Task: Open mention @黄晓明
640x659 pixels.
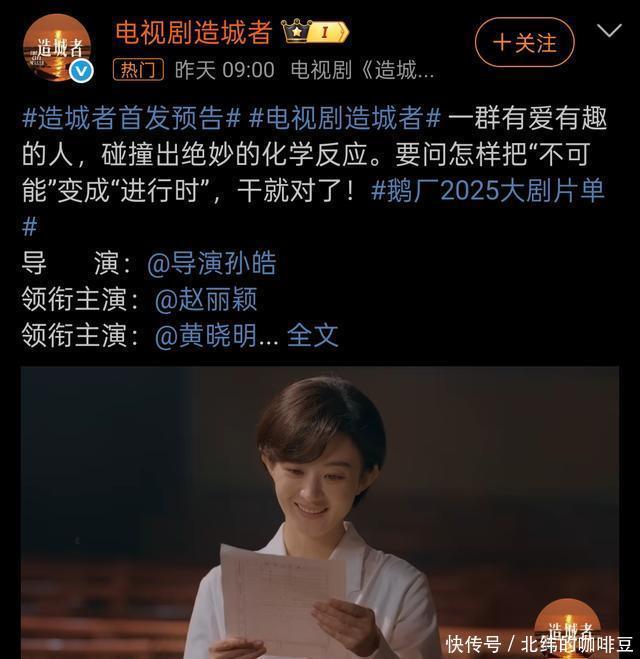Action: pyautogui.click(x=216, y=335)
